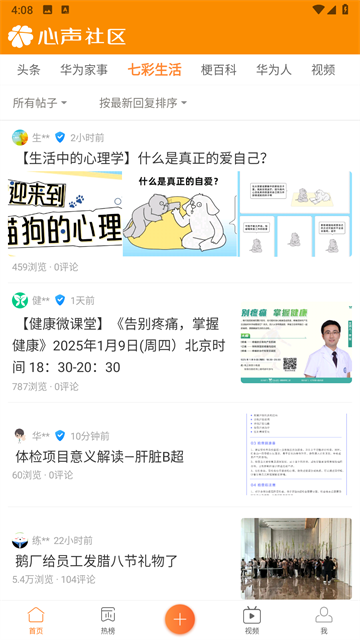
Task: Switch to the 华为家事 tab
Action: tap(84, 70)
